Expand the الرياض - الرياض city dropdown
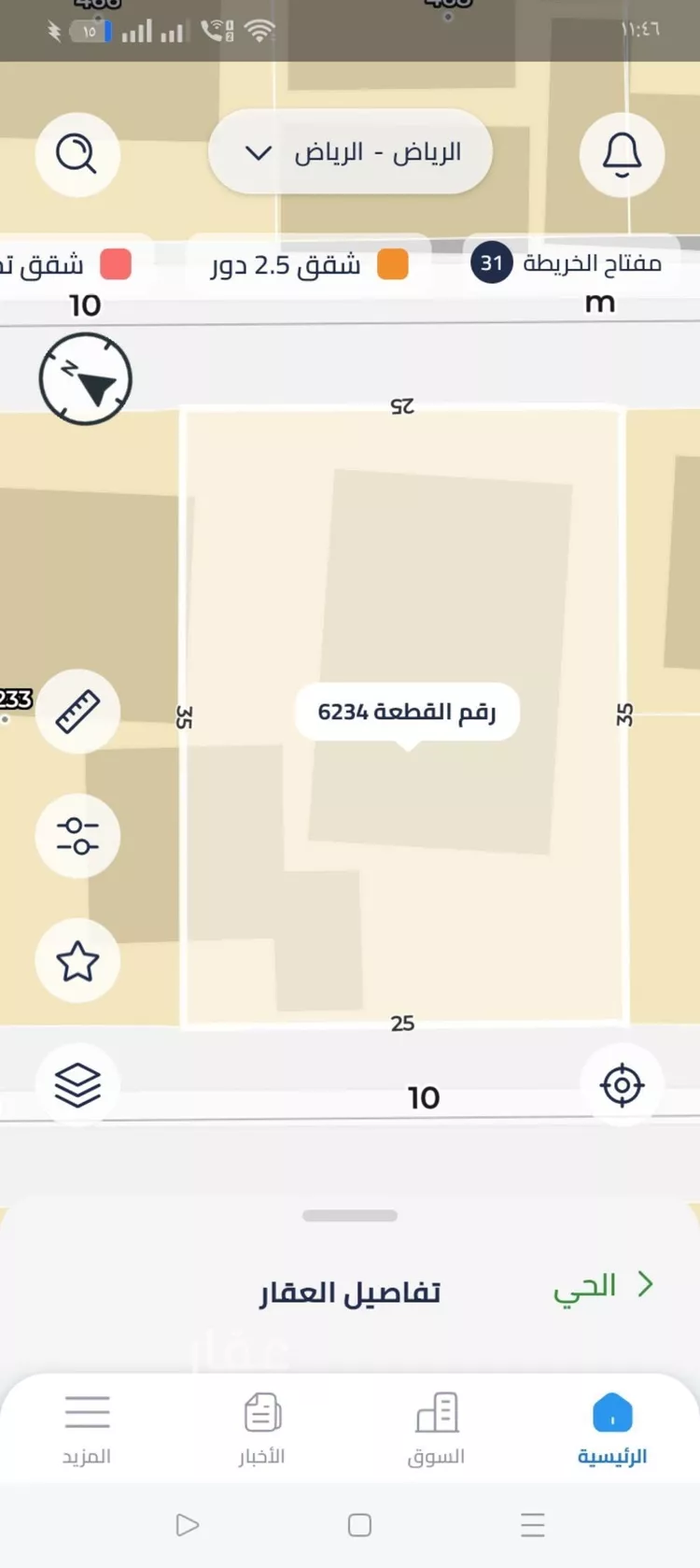Viewport: 700px width, 1568px height. tap(350, 152)
